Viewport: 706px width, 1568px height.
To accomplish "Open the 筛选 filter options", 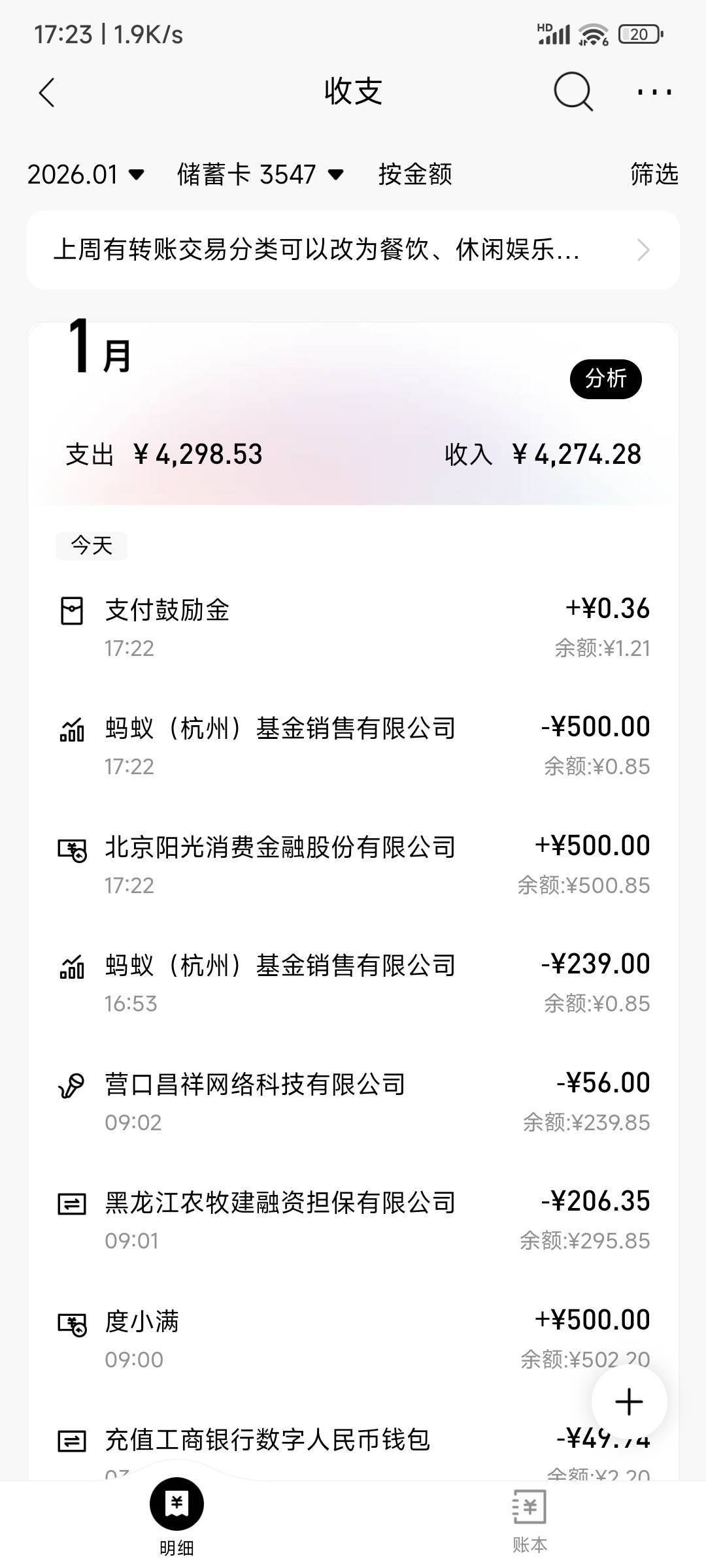I will pos(654,174).
